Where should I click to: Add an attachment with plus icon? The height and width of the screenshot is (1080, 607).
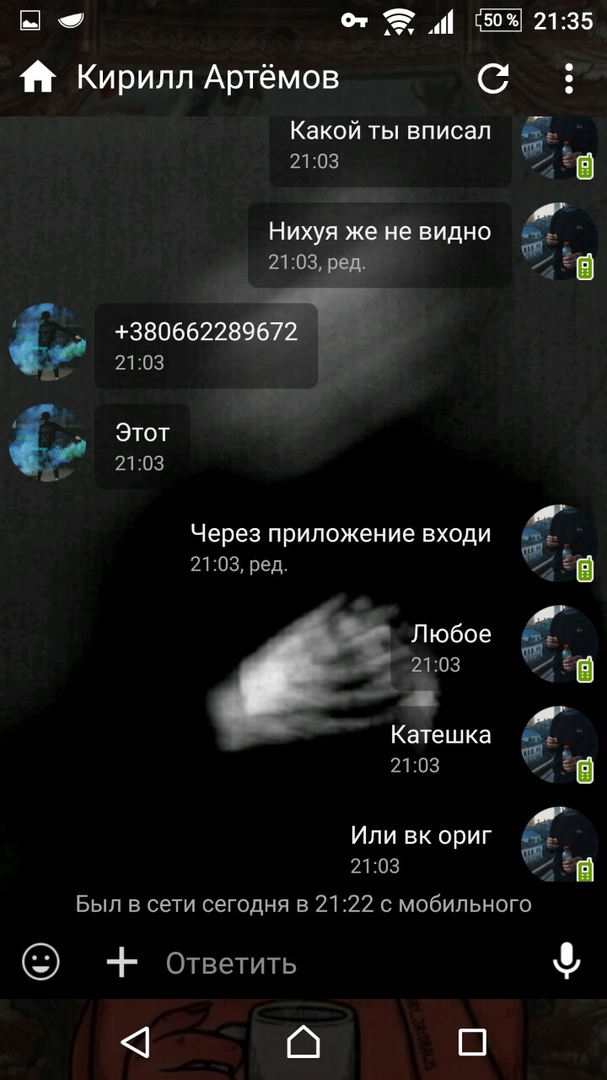[122, 962]
